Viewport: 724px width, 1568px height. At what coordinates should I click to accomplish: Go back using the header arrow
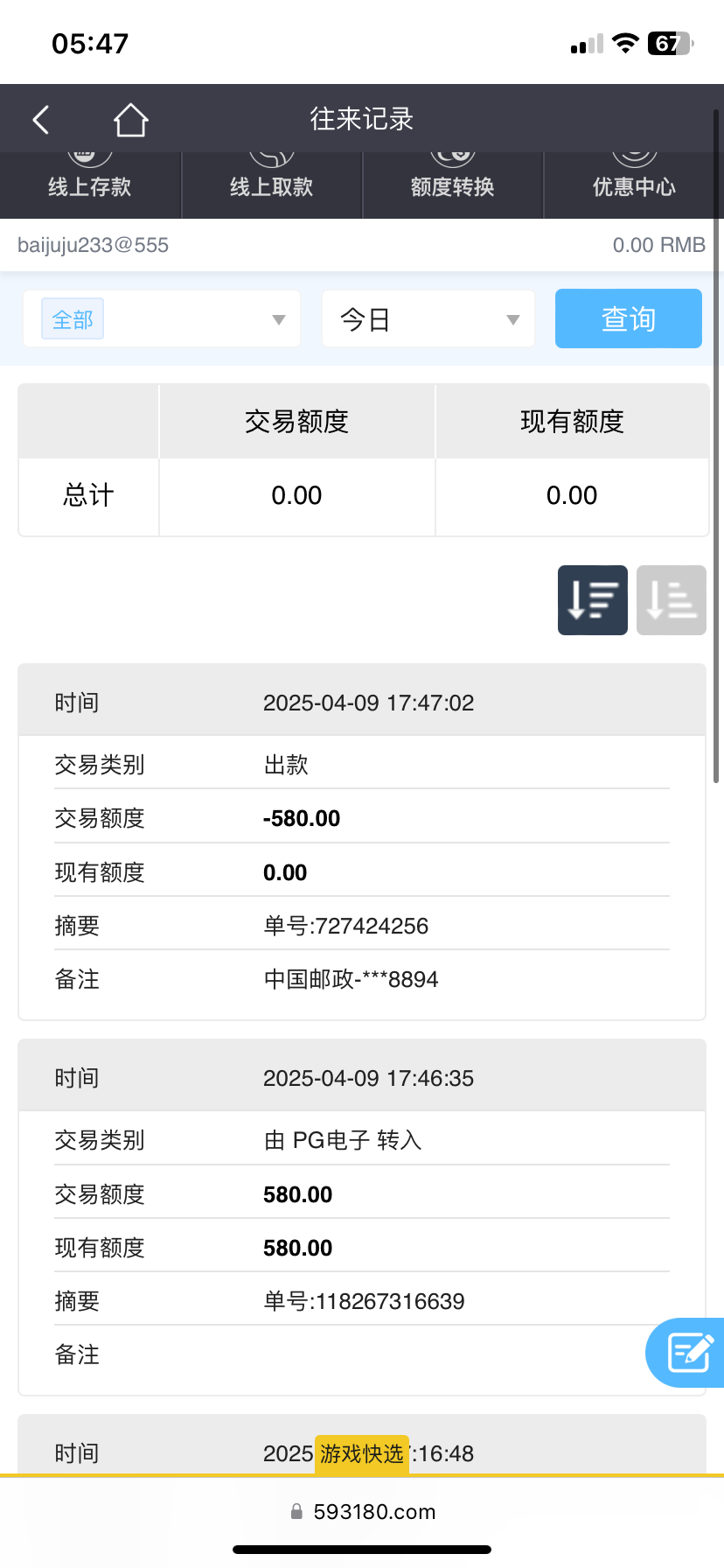pyautogui.click(x=41, y=120)
